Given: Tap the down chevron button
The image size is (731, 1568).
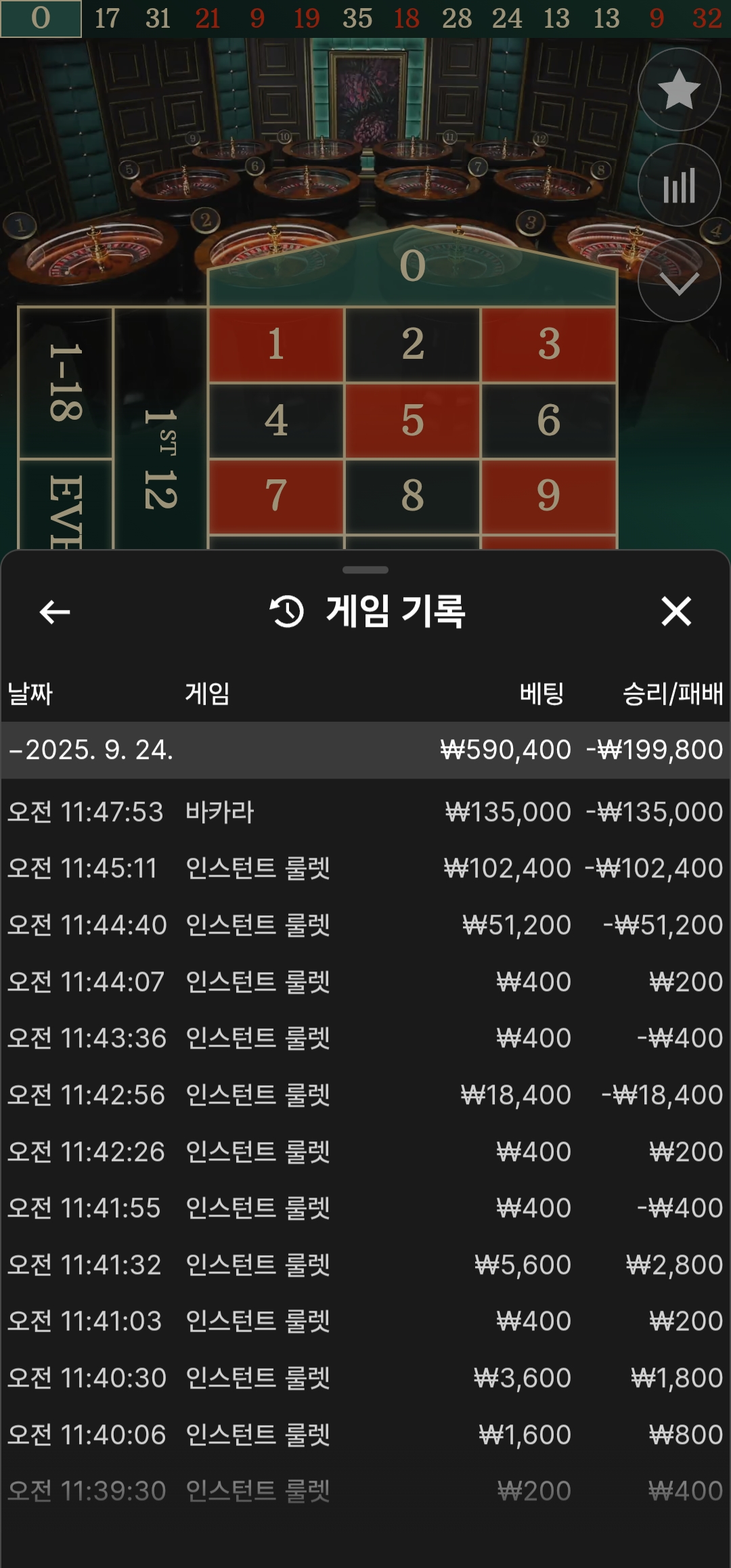Looking at the screenshot, I should pos(679,281).
